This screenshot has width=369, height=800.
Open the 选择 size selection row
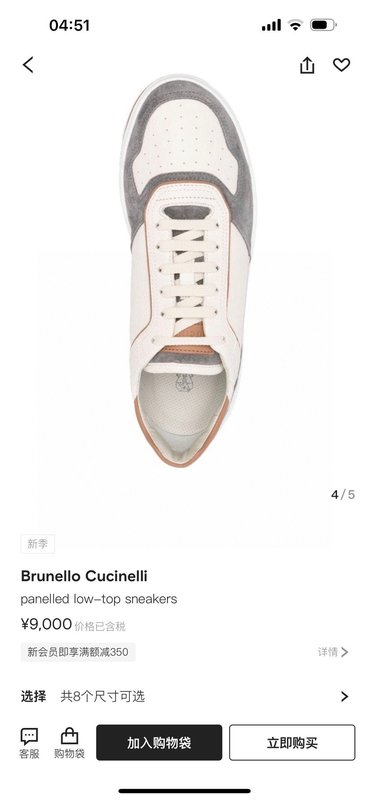(184, 696)
